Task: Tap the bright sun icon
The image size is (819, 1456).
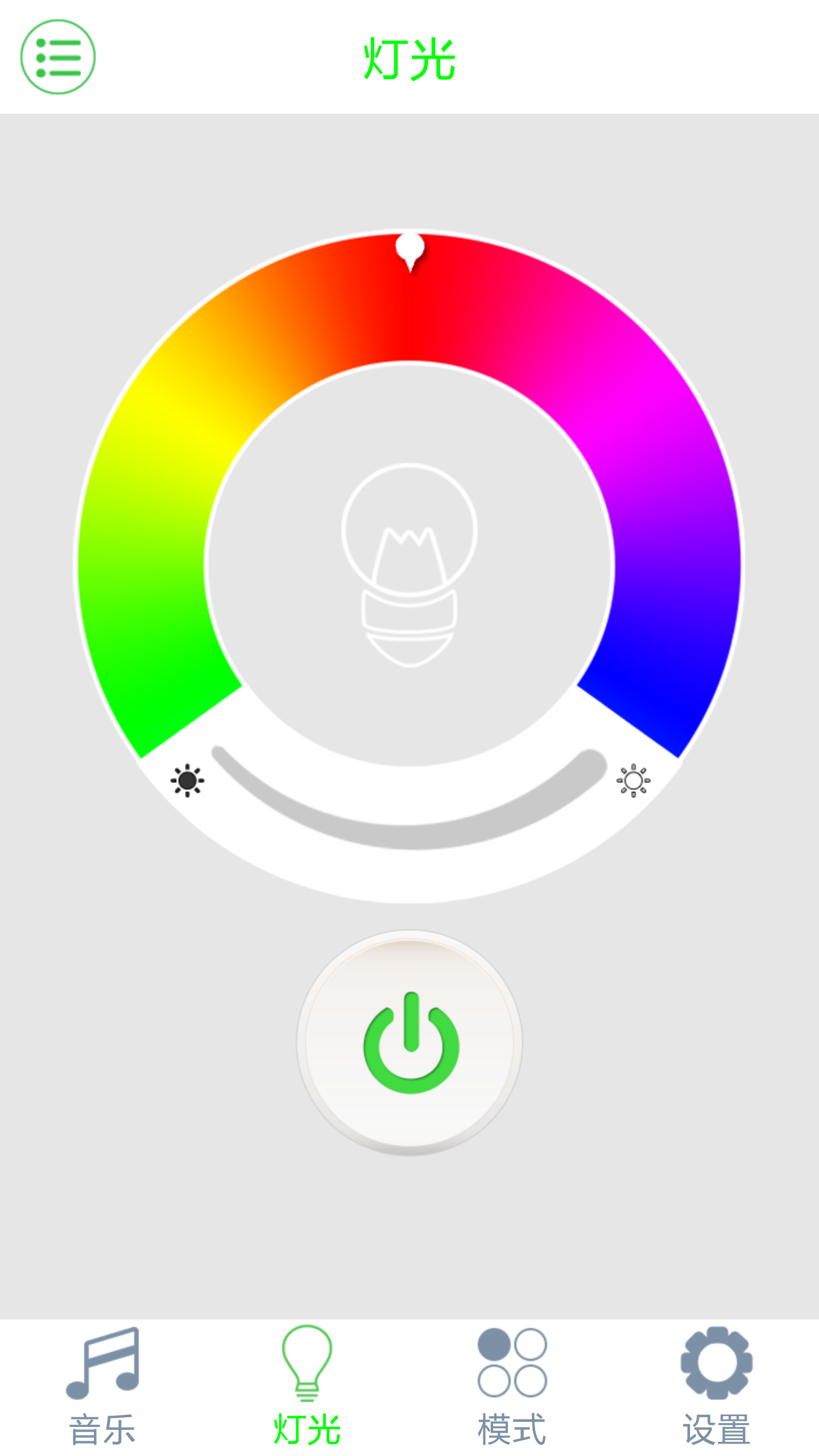Action: pyautogui.click(x=633, y=780)
